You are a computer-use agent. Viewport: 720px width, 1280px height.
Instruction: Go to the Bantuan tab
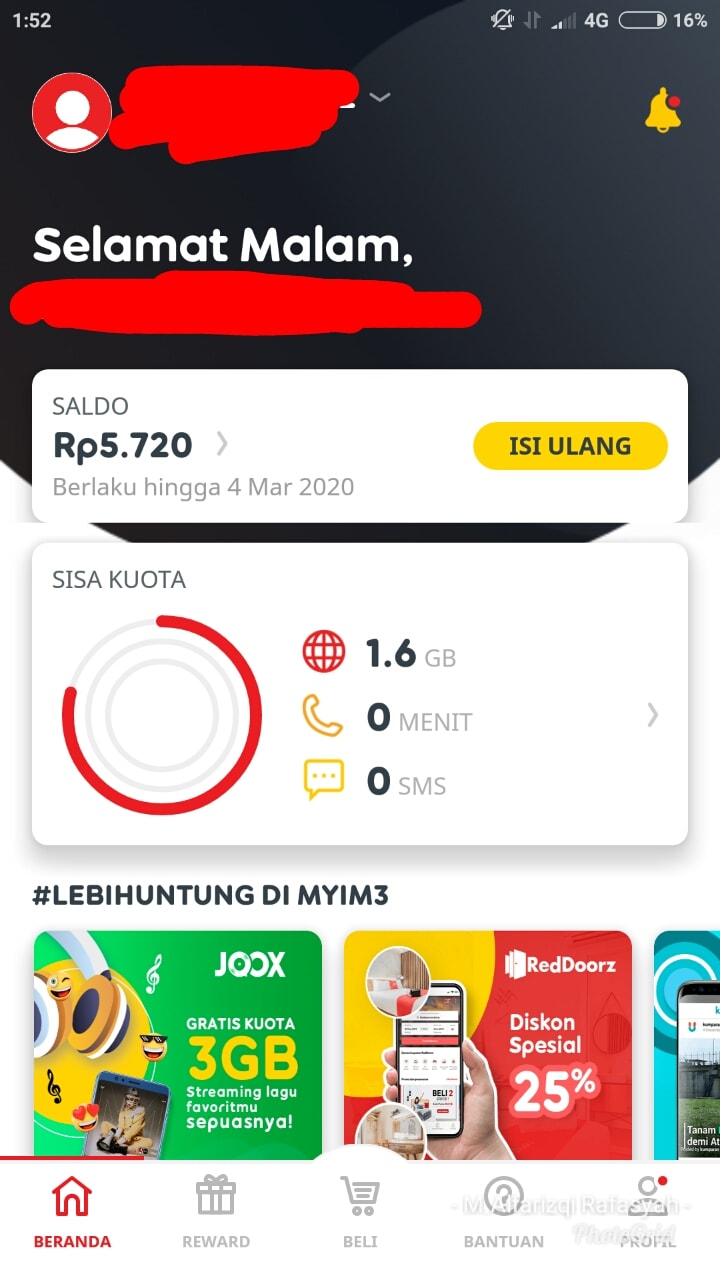coord(504,1212)
